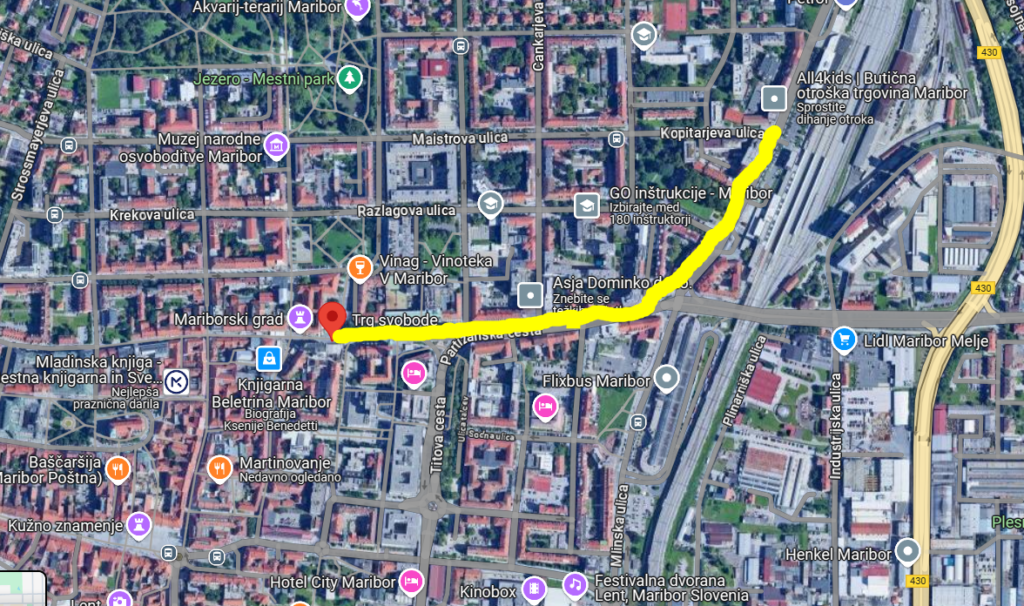Open the Baščaršija restaurant marker

118,467
